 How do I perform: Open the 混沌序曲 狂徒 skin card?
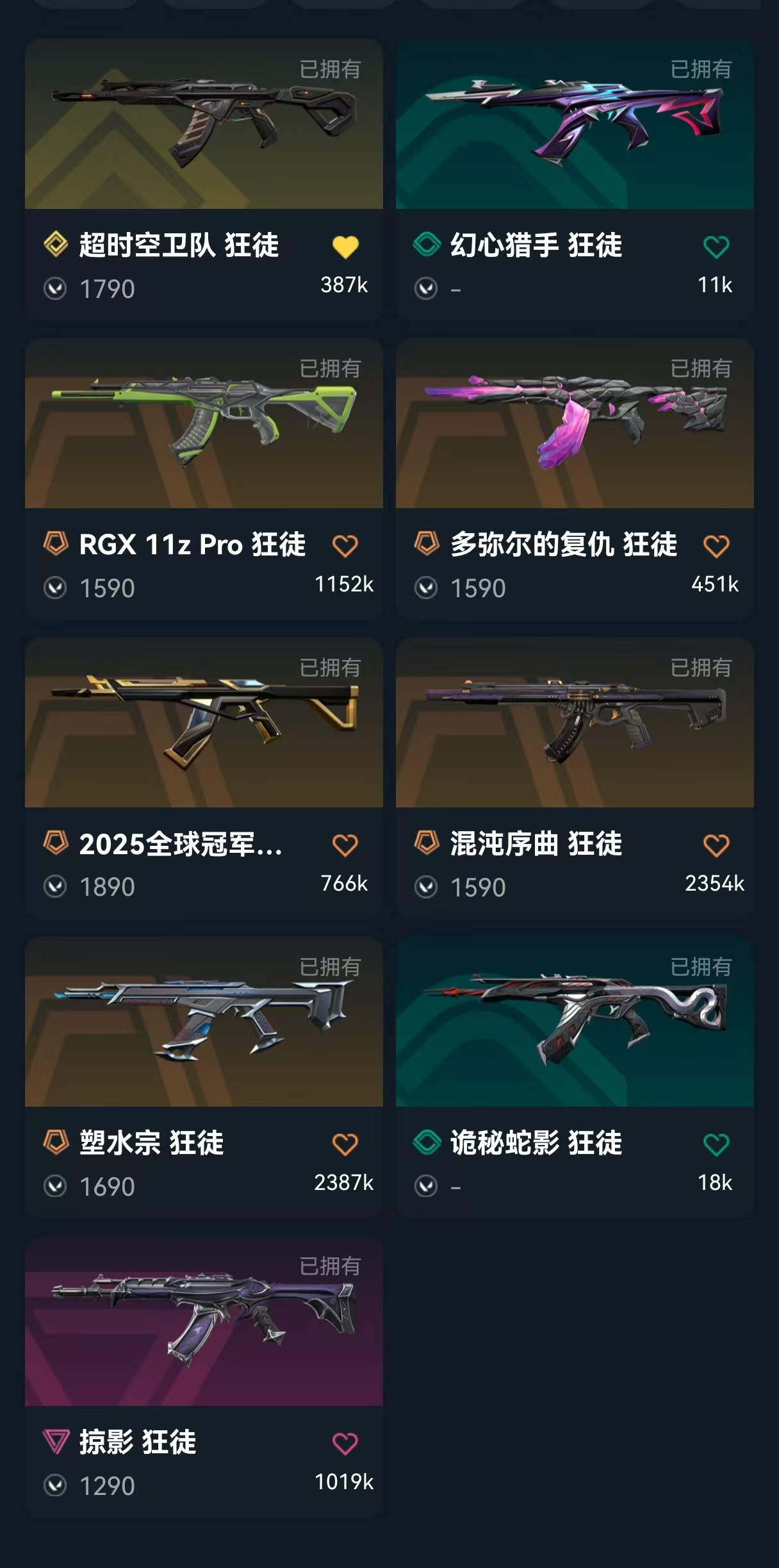point(575,778)
